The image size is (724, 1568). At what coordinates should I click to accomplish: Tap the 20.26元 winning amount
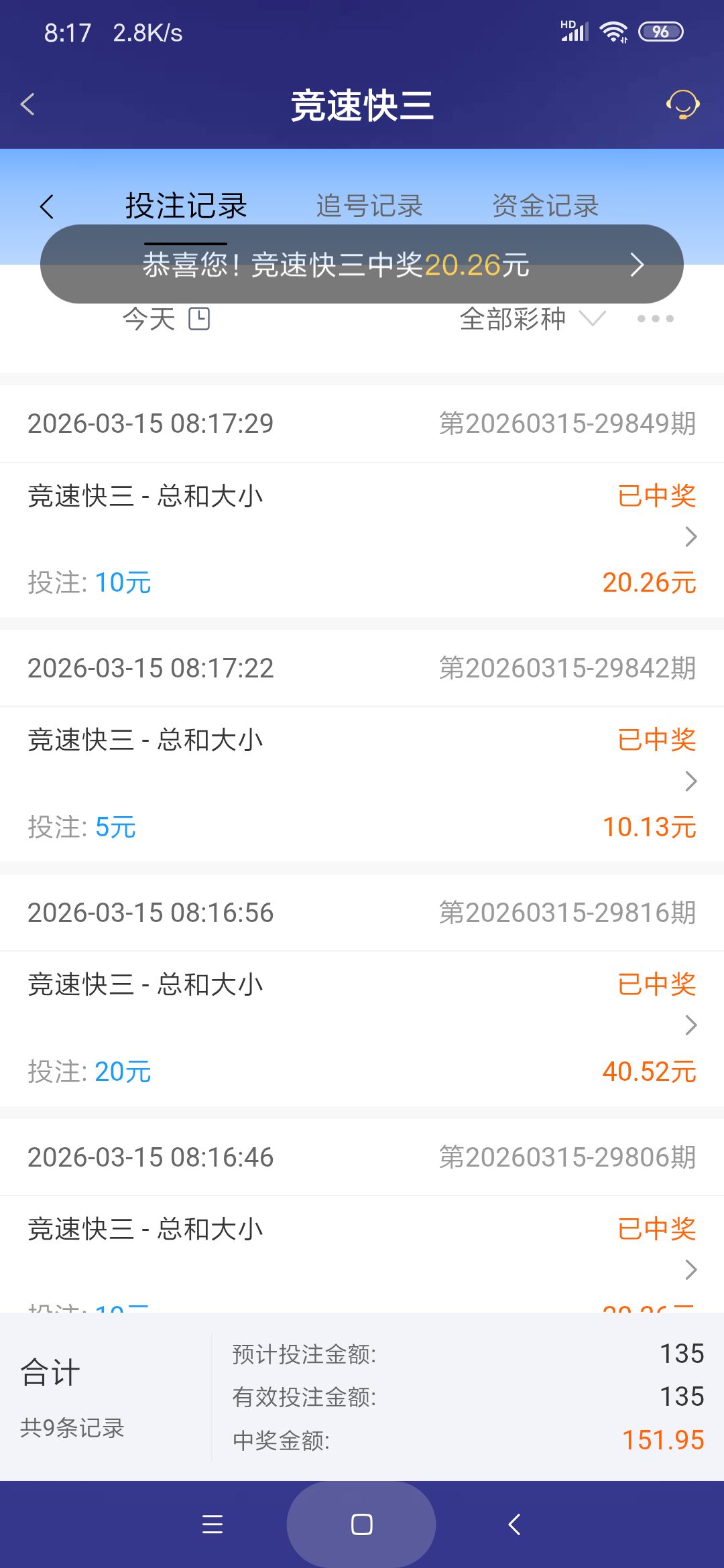[x=648, y=582]
